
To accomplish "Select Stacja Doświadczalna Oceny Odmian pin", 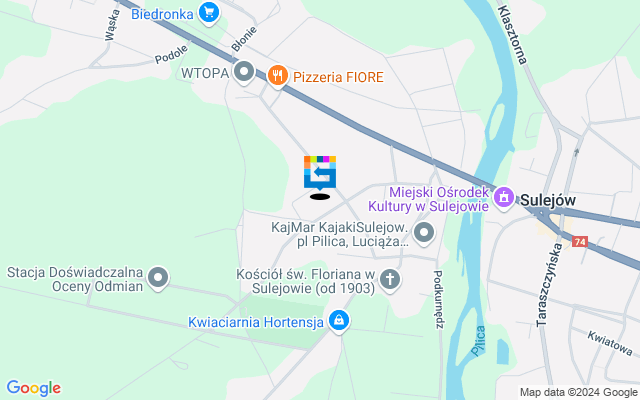I will (x=159, y=278).
